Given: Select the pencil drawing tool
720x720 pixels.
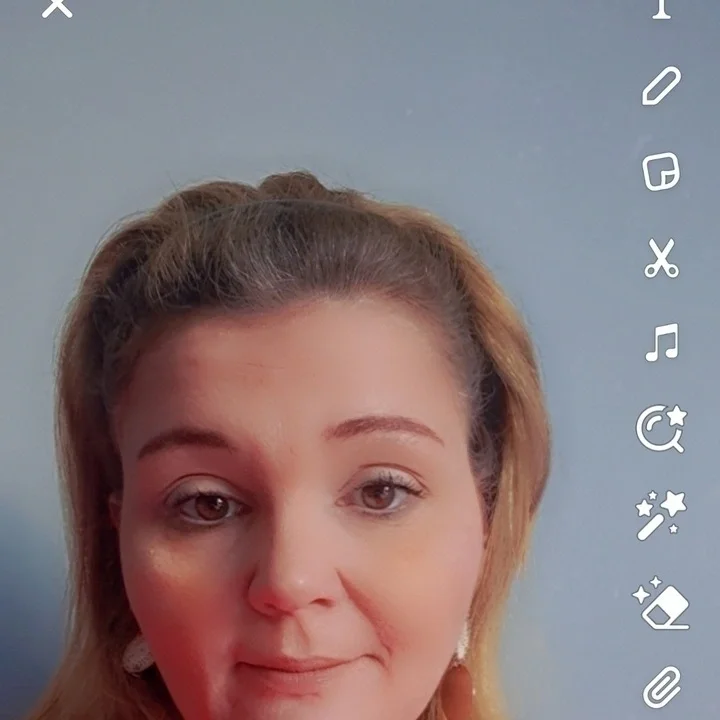Looking at the screenshot, I should [661, 86].
